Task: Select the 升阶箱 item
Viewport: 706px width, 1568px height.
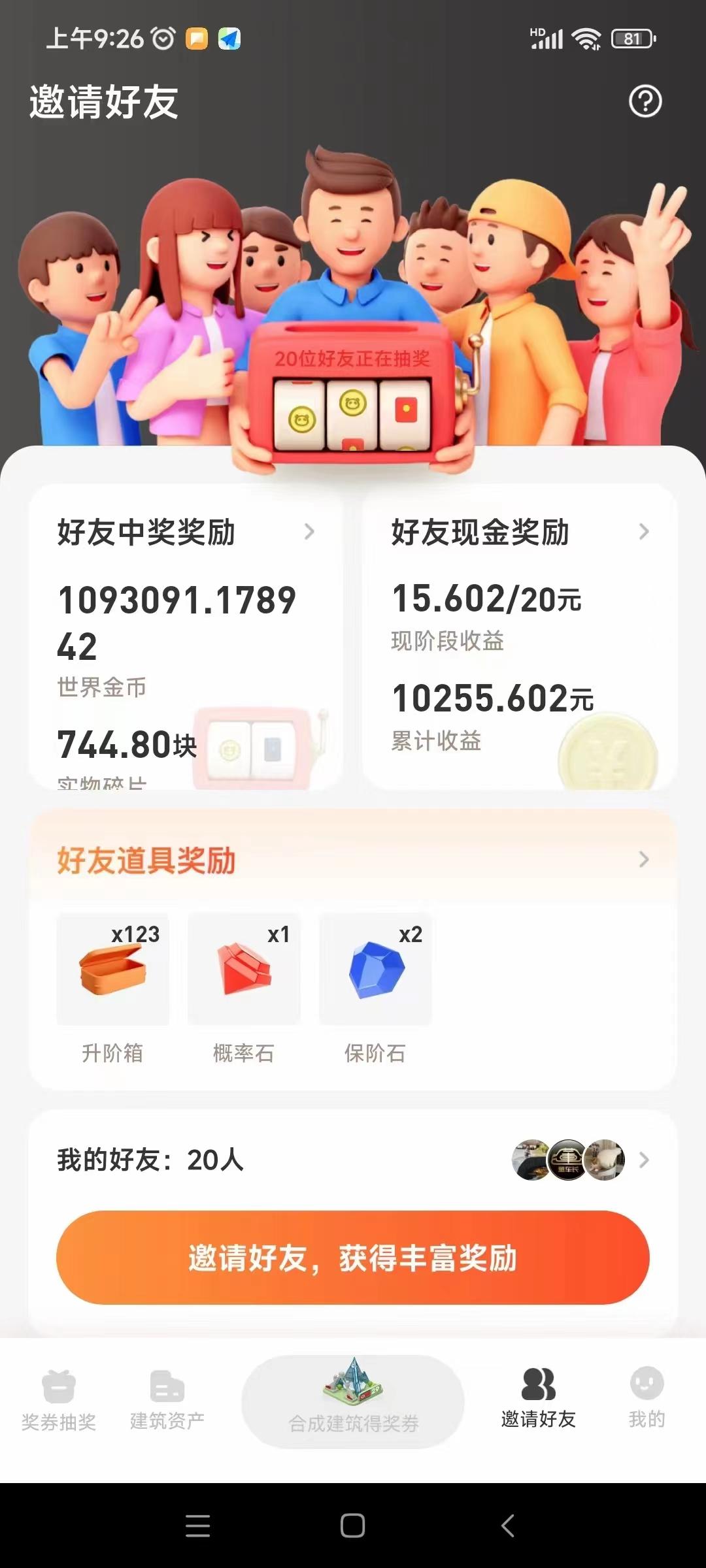Action: point(112,987)
